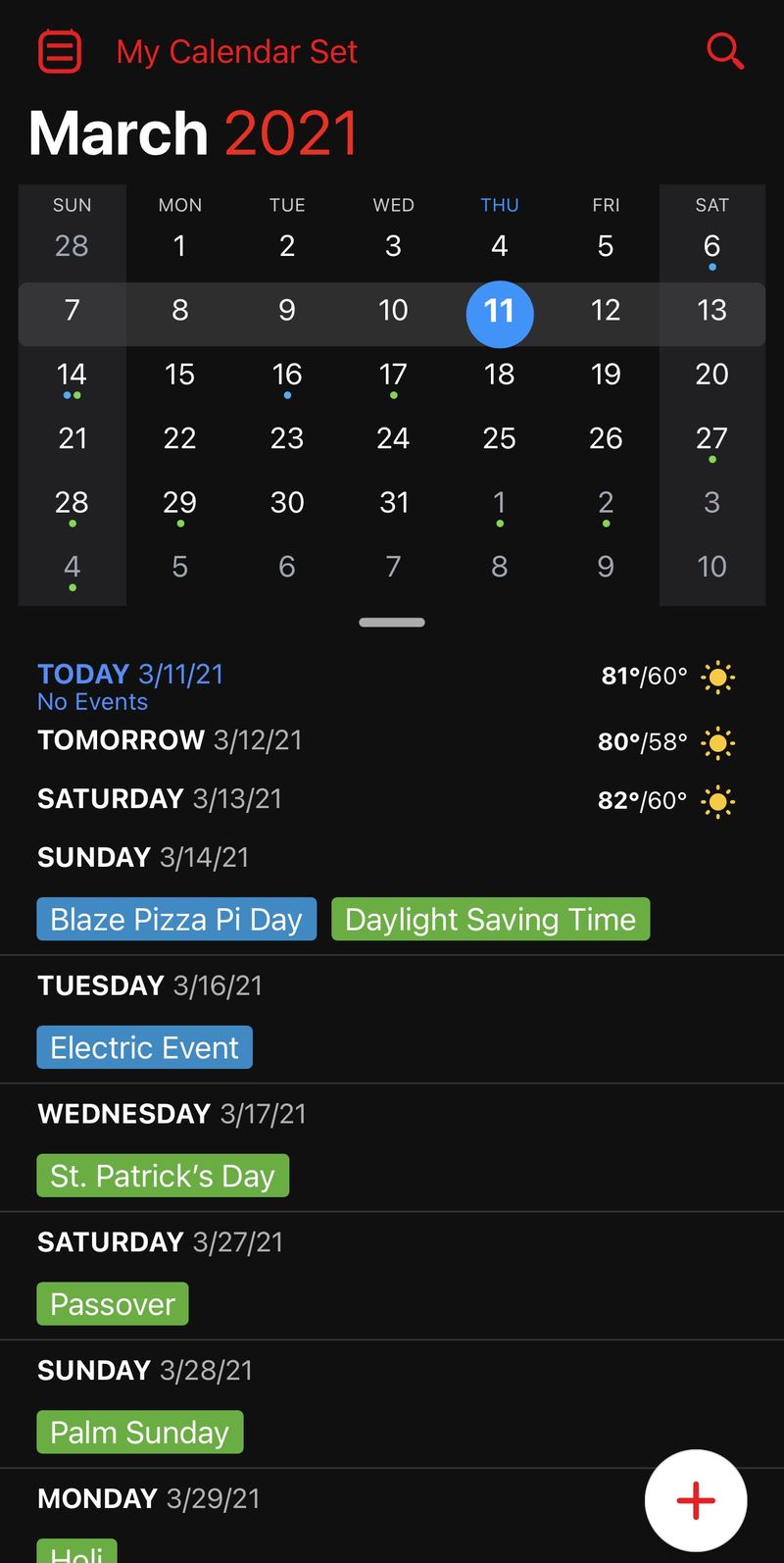The height and width of the screenshot is (1563, 784).
Task: Select March 14 in the calendar
Action: click(x=72, y=378)
